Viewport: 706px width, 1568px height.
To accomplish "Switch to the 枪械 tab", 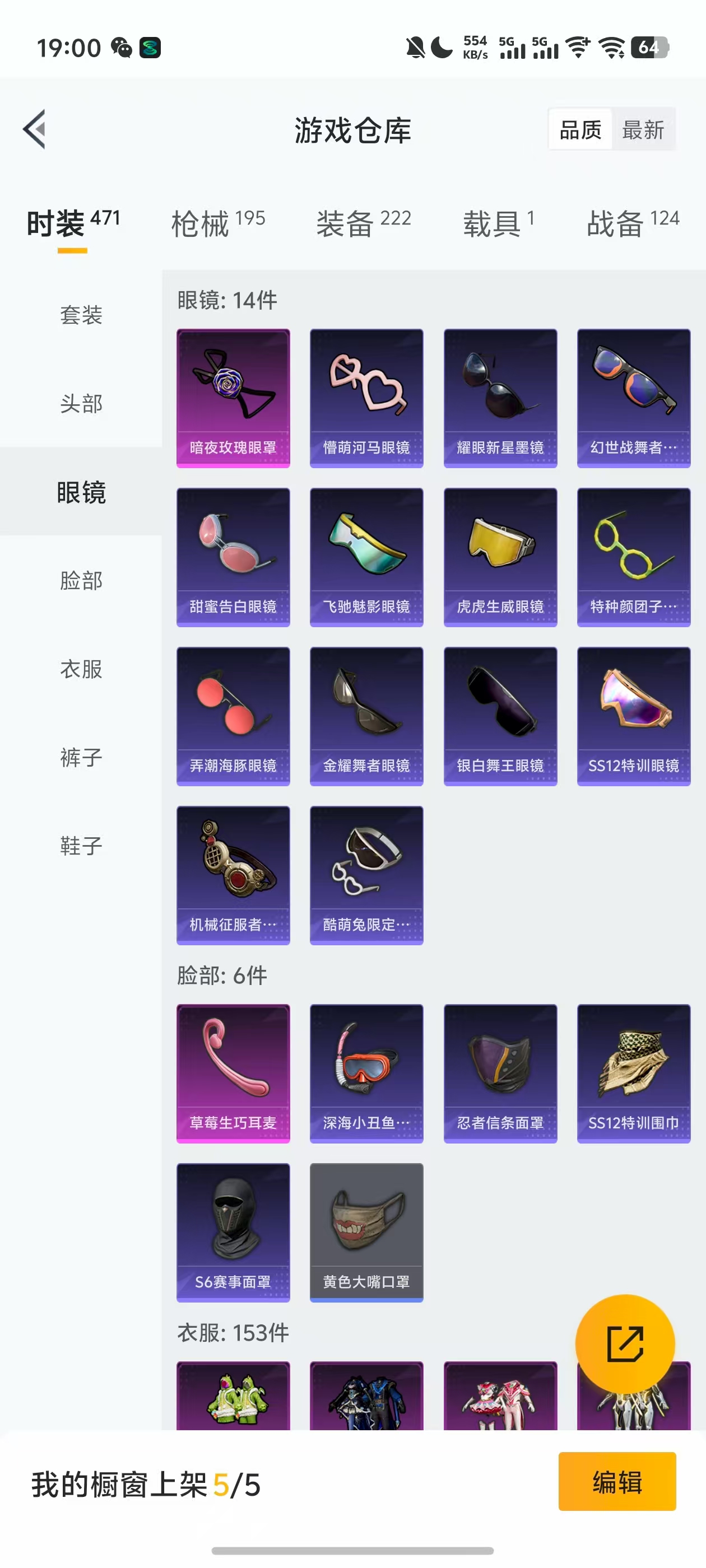I will [217, 223].
